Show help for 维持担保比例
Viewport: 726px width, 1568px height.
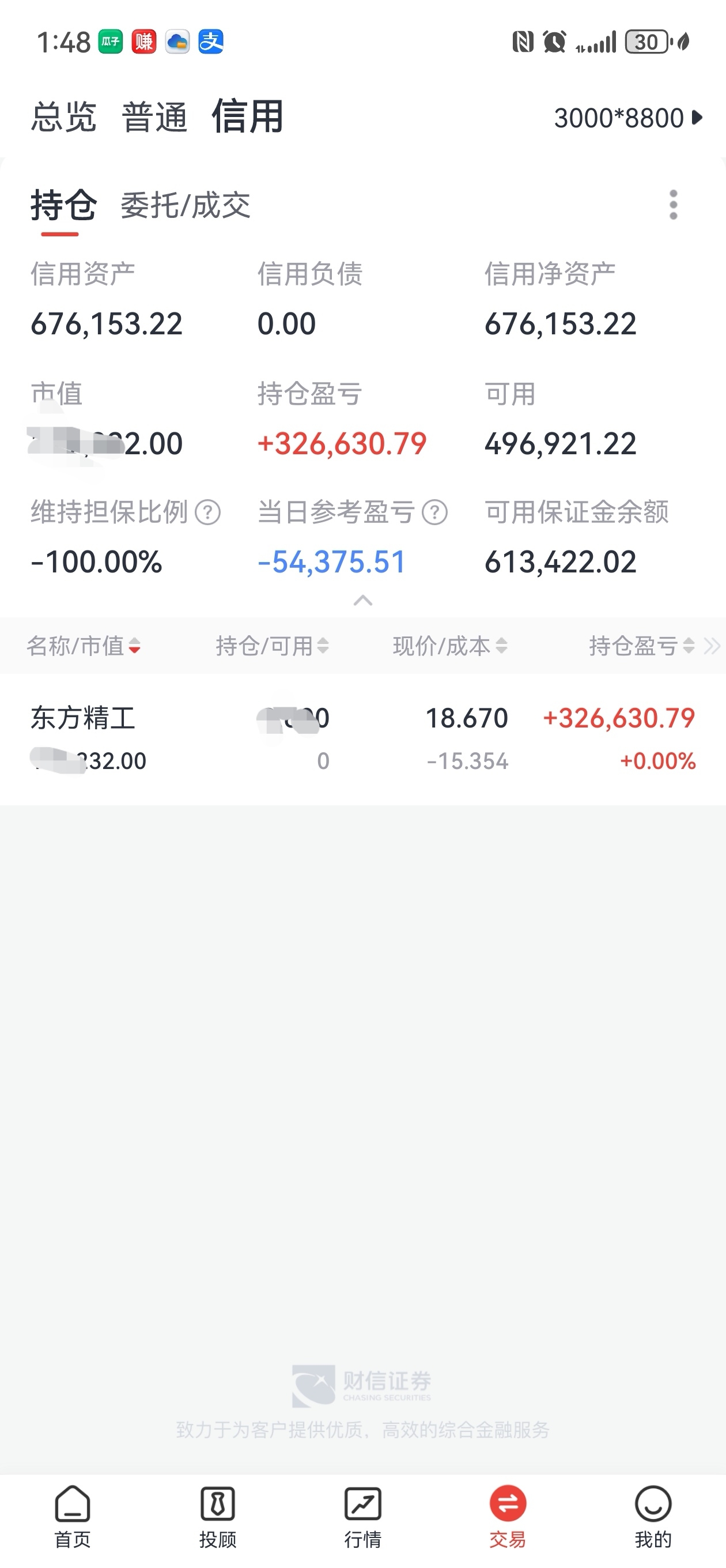click(x=207, y=512)
